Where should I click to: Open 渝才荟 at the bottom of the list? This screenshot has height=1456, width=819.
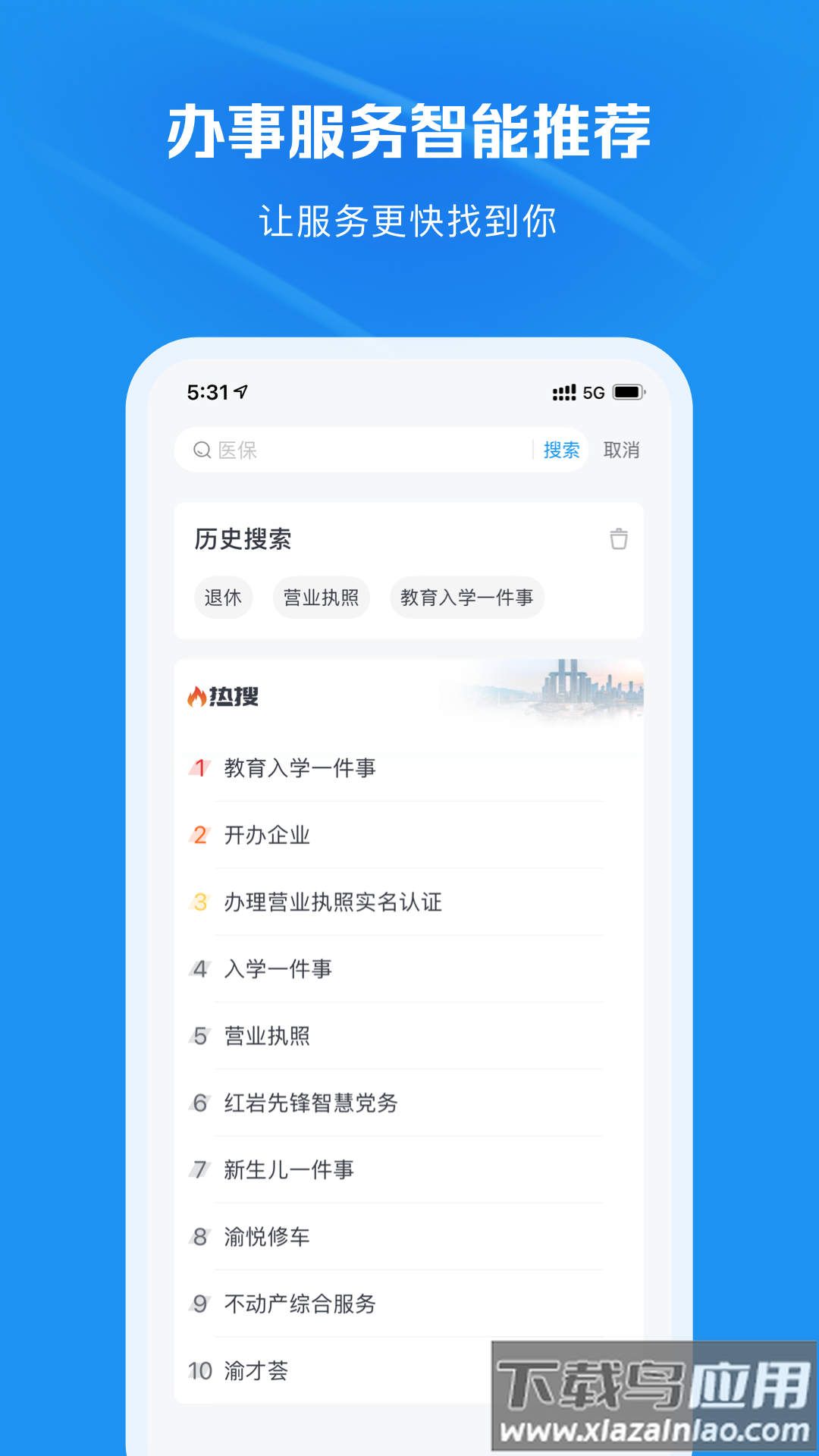pyautogui.click(x=256, y=1370)
